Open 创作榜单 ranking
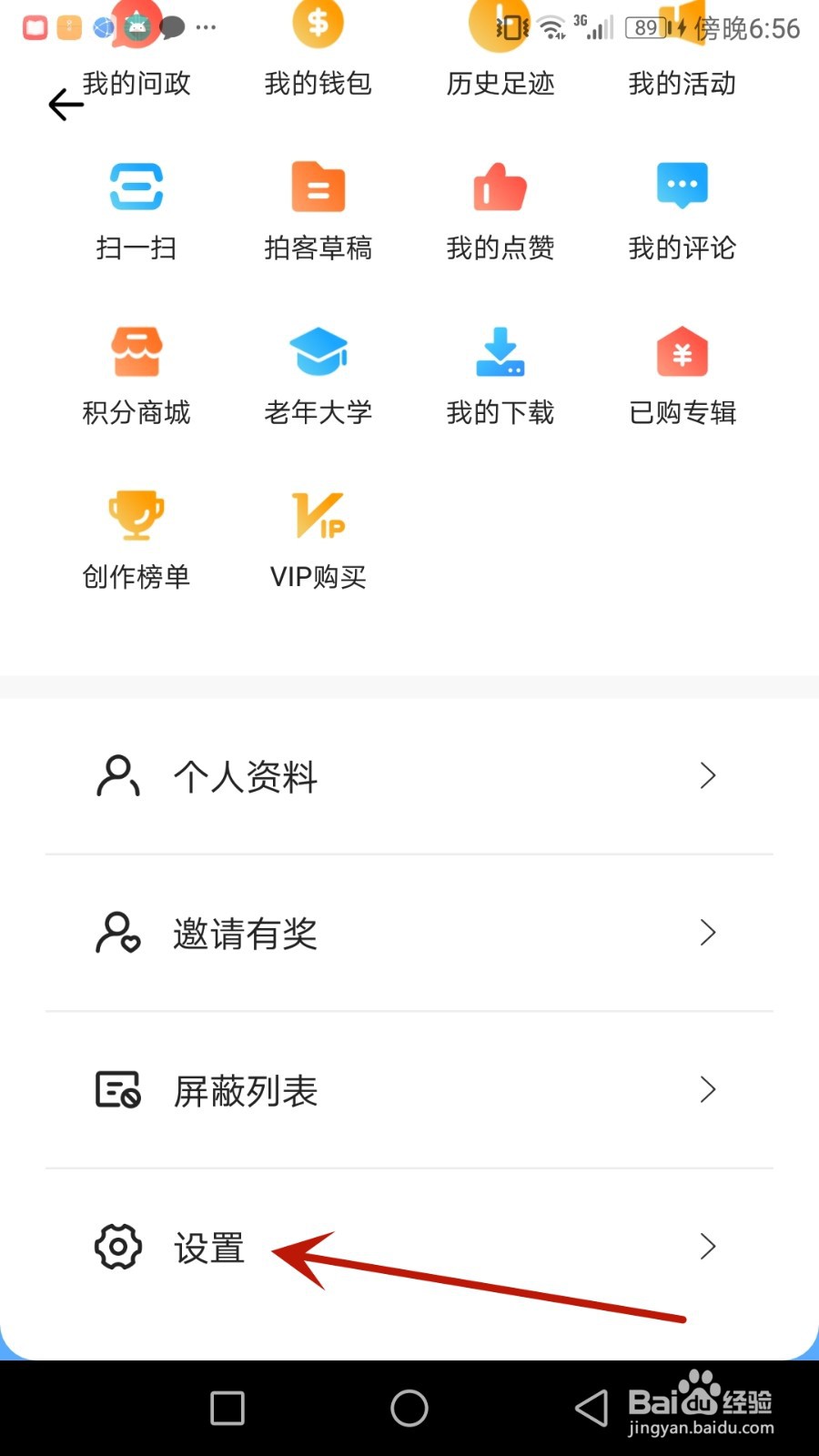Screen dimensions: 819x1456 (136, 538)
